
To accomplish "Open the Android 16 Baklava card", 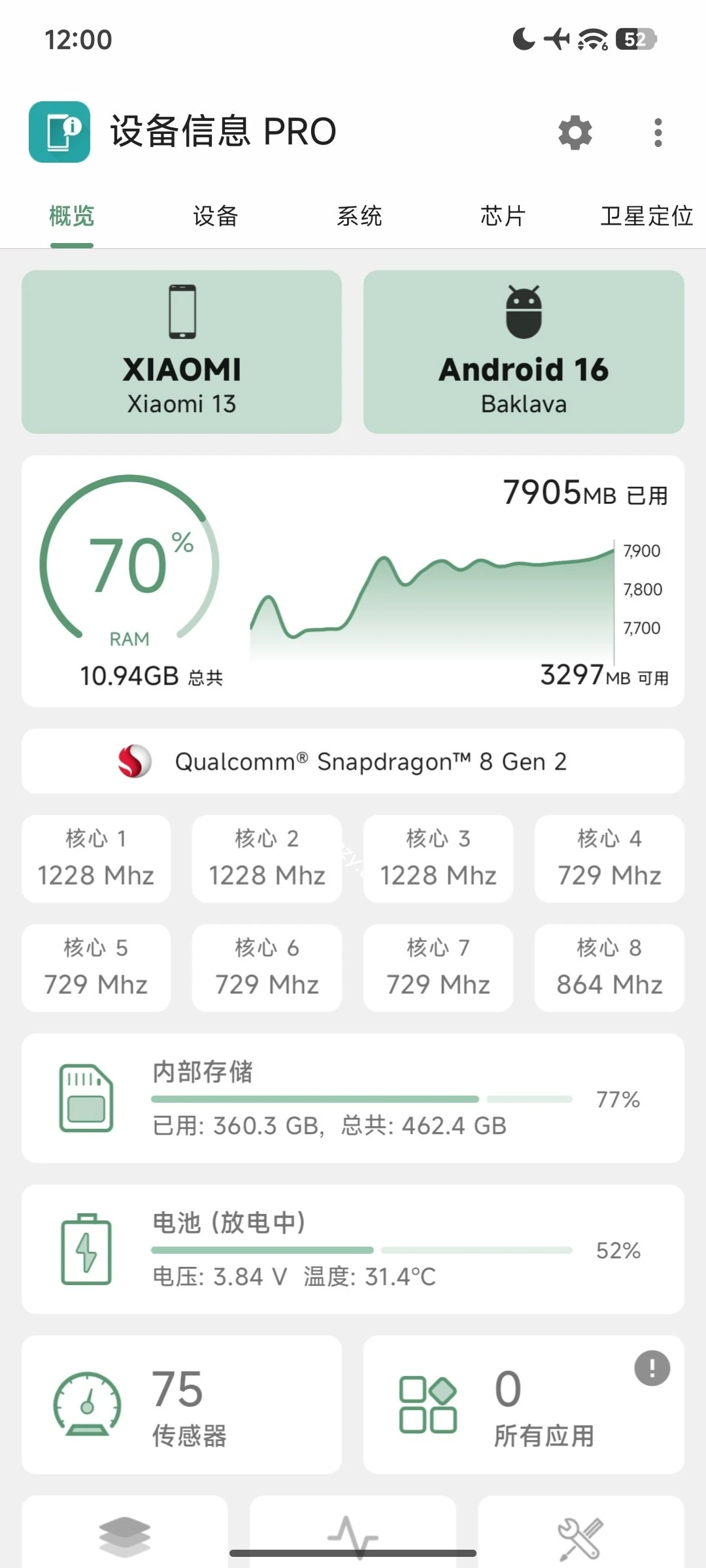I will [x=524, y=352].
